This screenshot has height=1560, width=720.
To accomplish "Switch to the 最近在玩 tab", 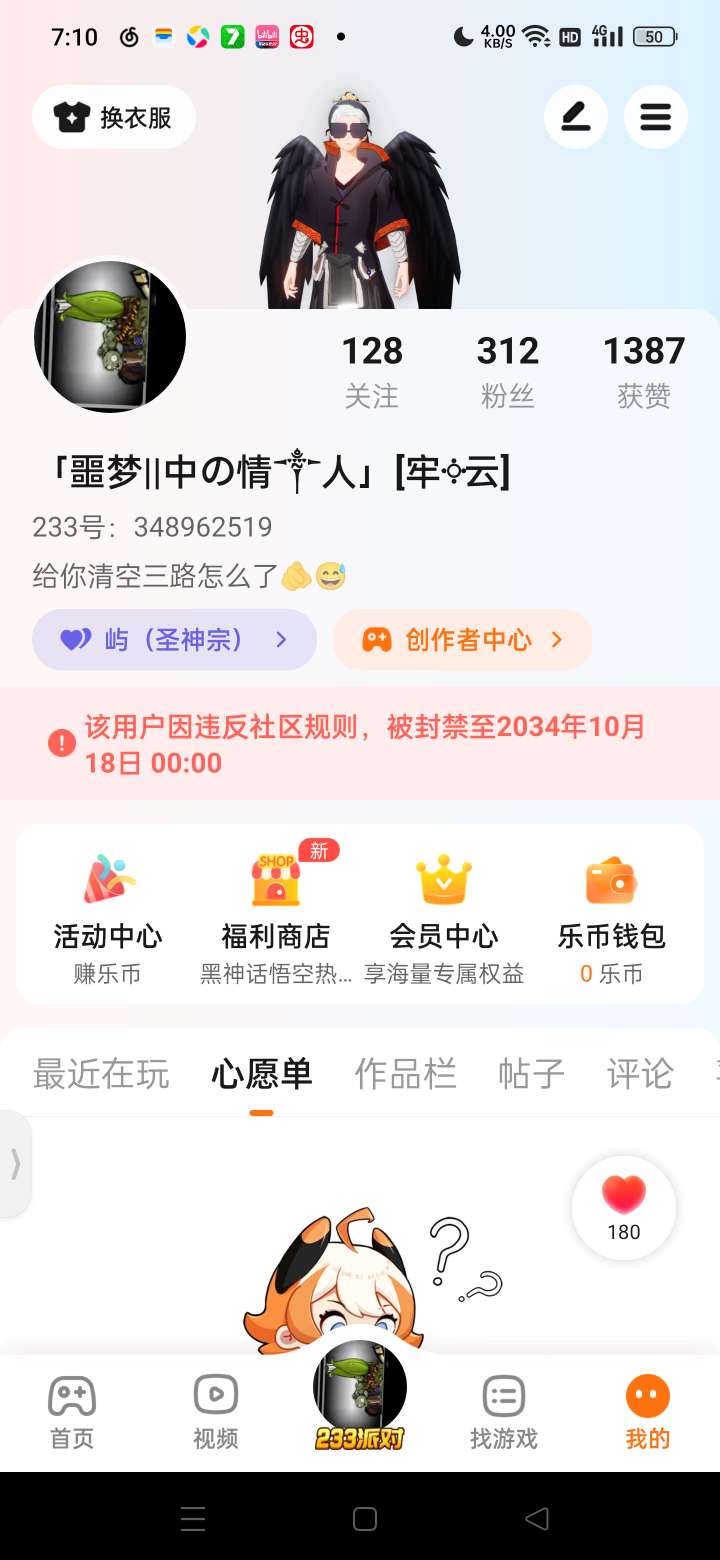I will [101, 1074].
